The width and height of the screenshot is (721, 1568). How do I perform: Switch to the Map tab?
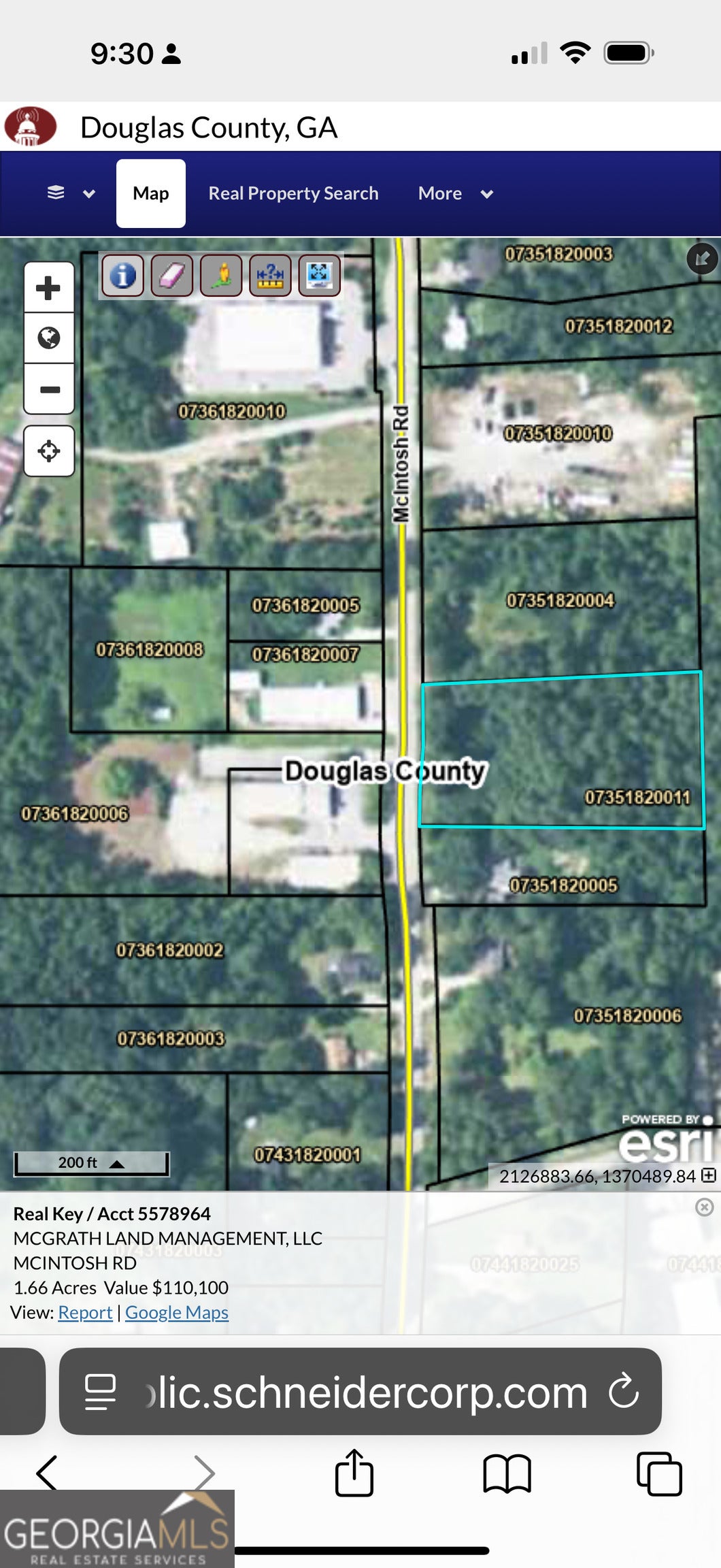pyautogui.click(x=150, y=193)
